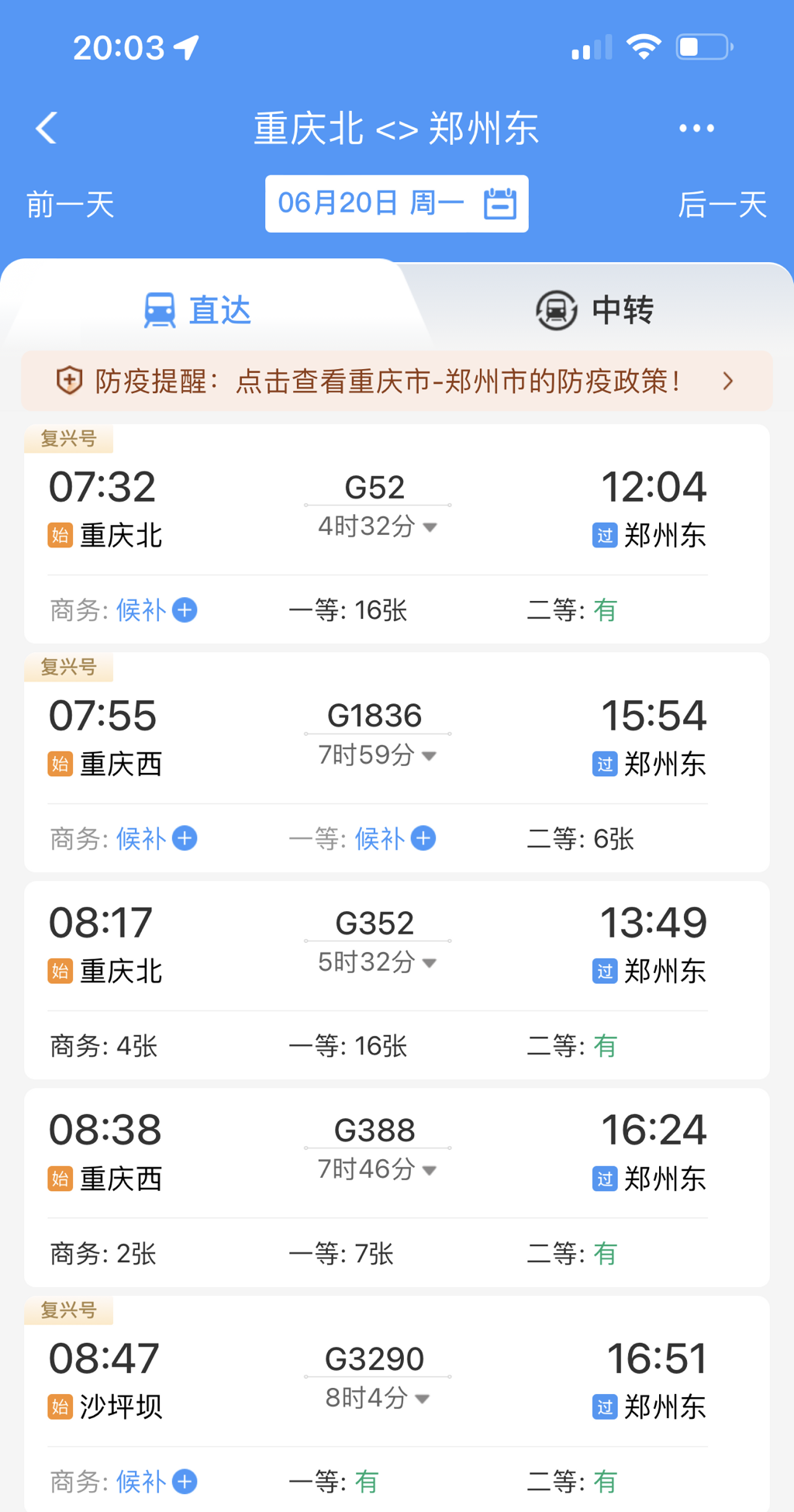Go to previous day via 前一天
Screen dimensions: 794x1512
point(70,204)
